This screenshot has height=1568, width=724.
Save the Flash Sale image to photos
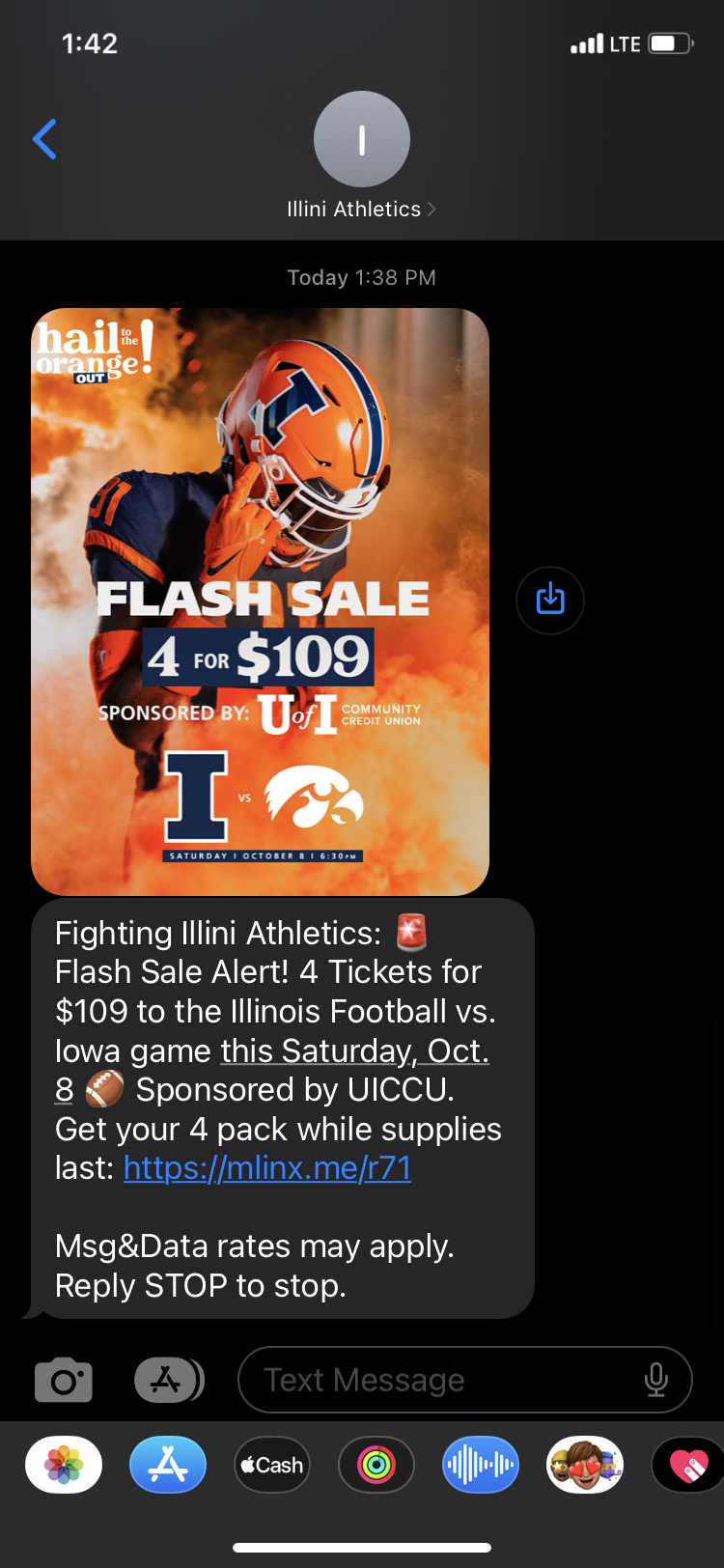[550, 600]
